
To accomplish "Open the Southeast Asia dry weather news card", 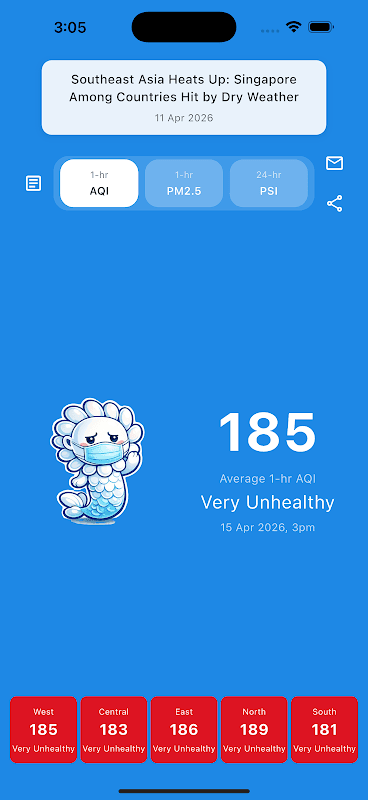I will [184, 97].
